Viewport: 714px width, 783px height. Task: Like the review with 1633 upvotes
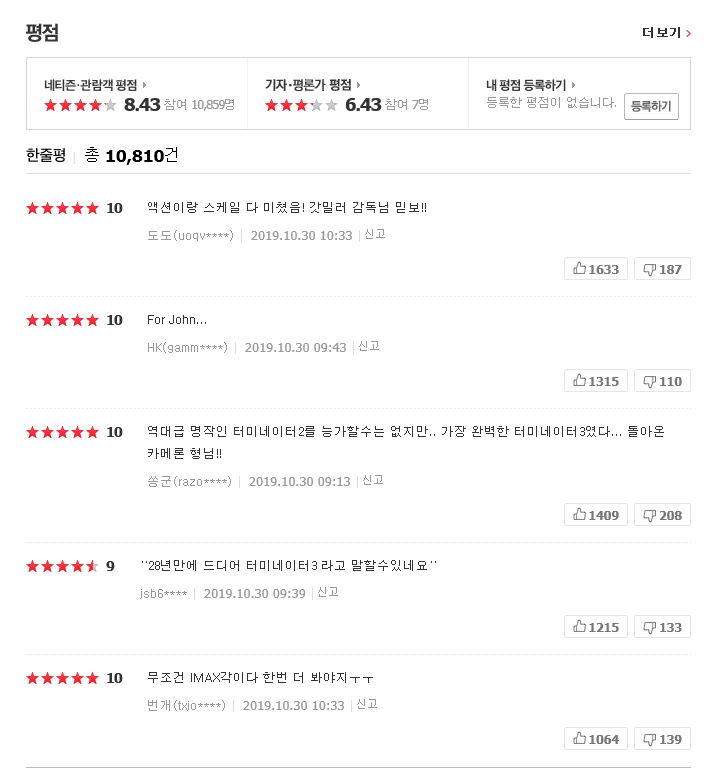point(596,269)
